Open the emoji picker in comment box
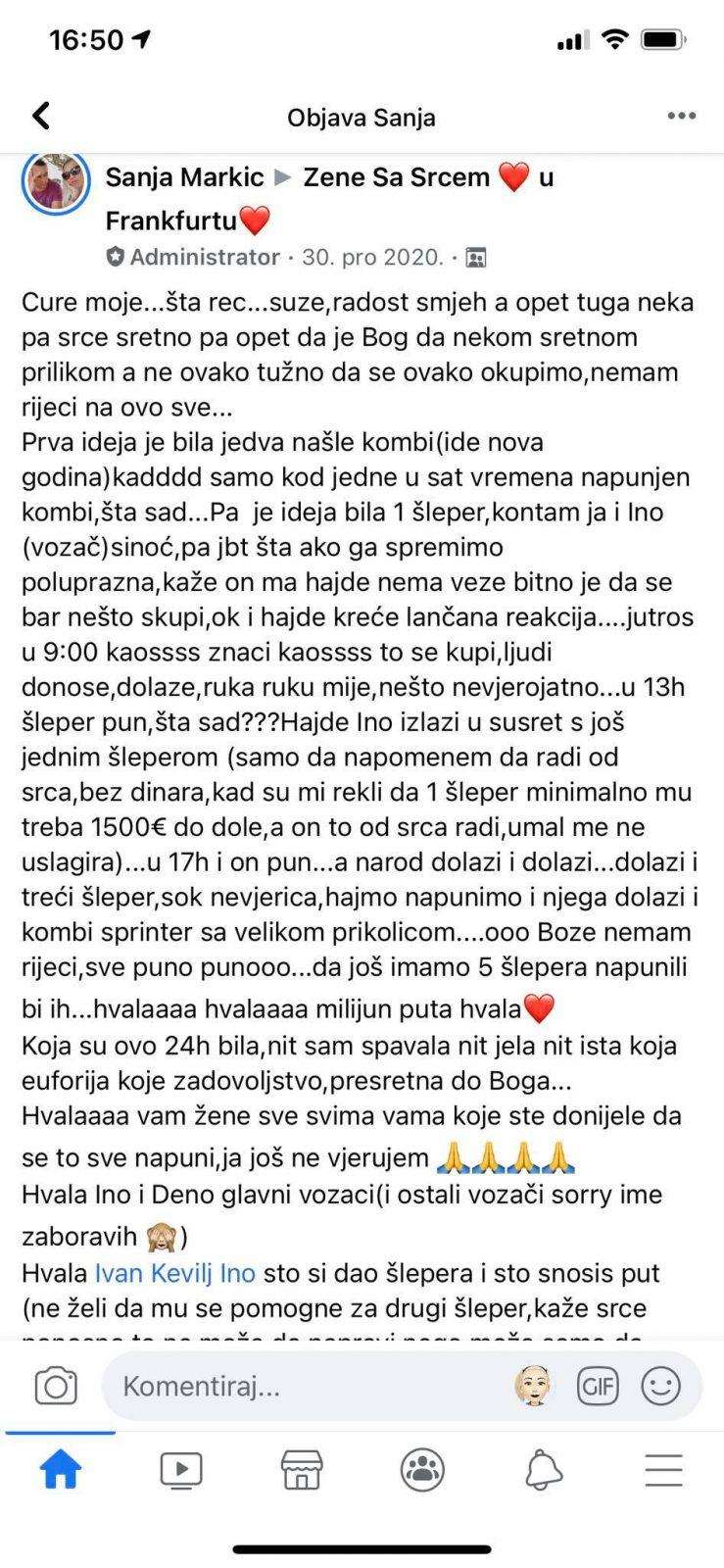 tap(661, 1386)
